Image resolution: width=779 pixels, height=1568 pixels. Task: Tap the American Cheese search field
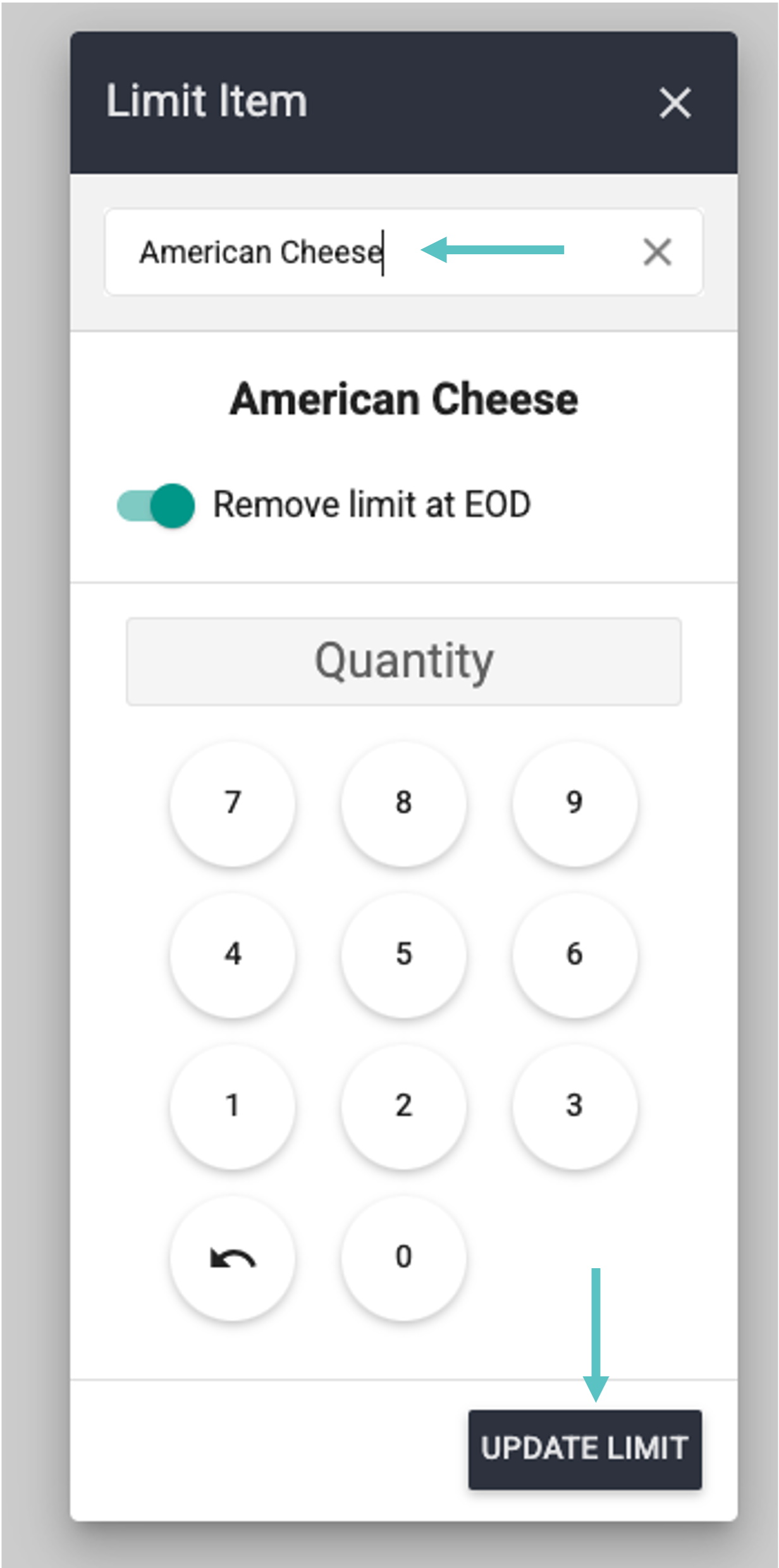click(316, 252)
